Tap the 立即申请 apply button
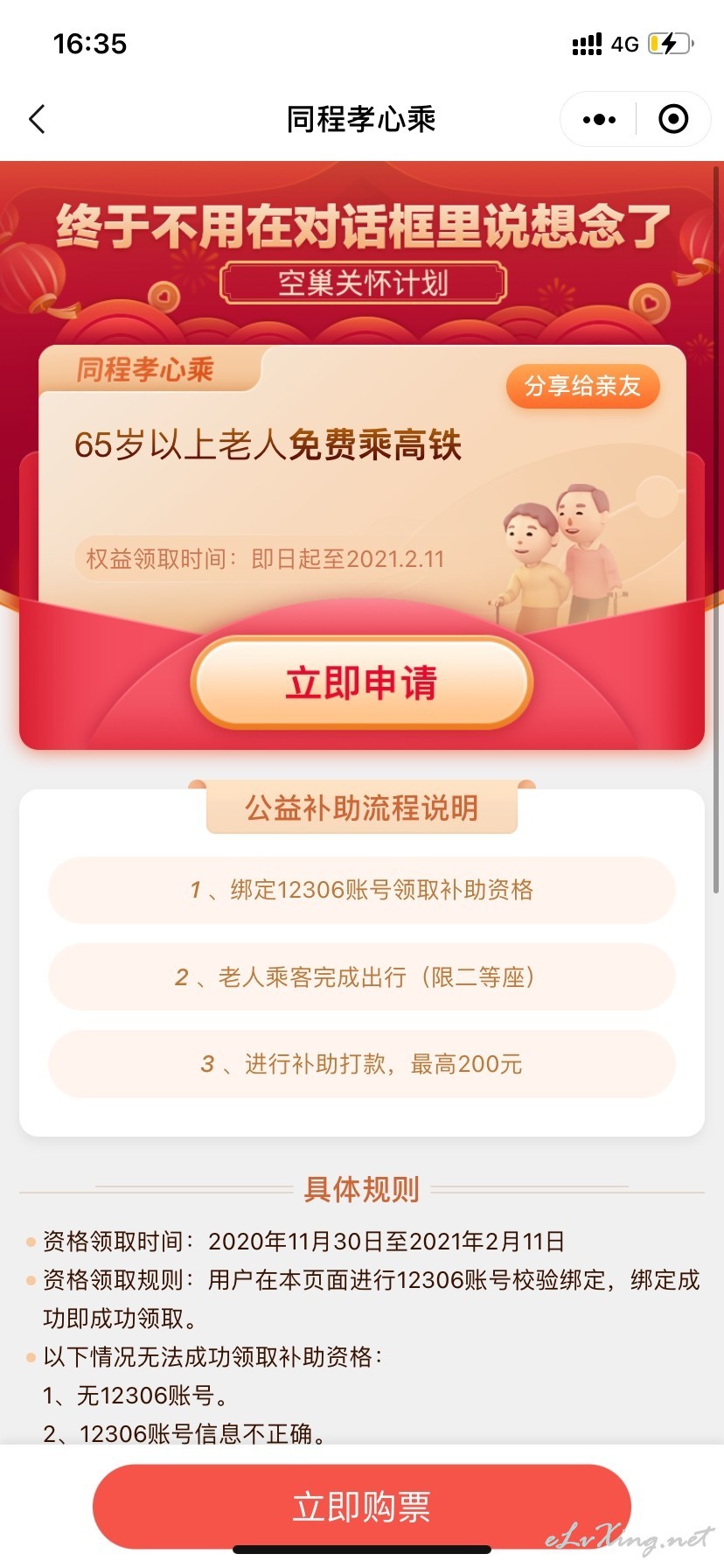Image resolution: width=724 pixels, height=1568 pixels. (362, 682)
